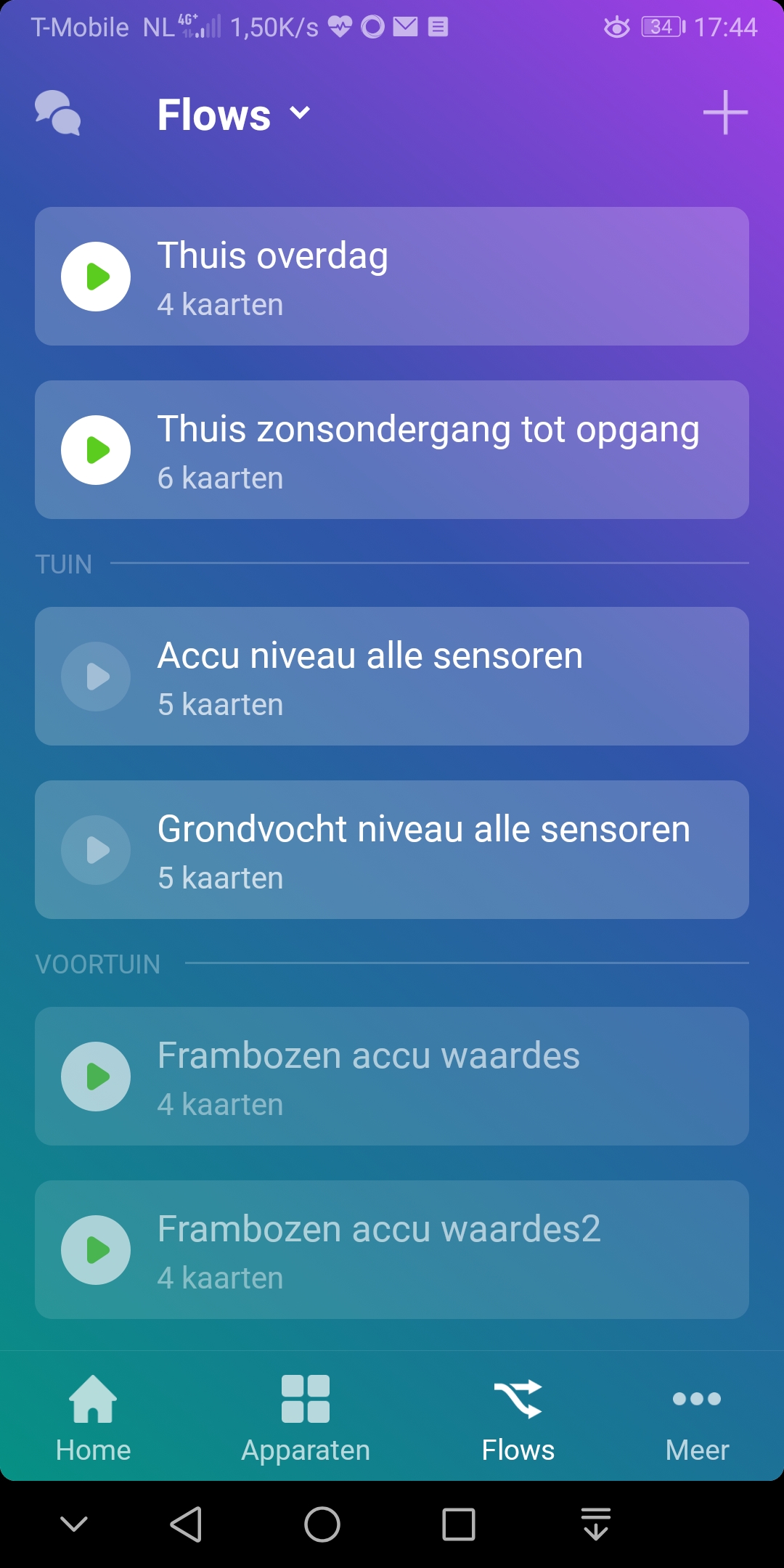Go to the Home tab
784x1568 pixels.
point(93,1417)
